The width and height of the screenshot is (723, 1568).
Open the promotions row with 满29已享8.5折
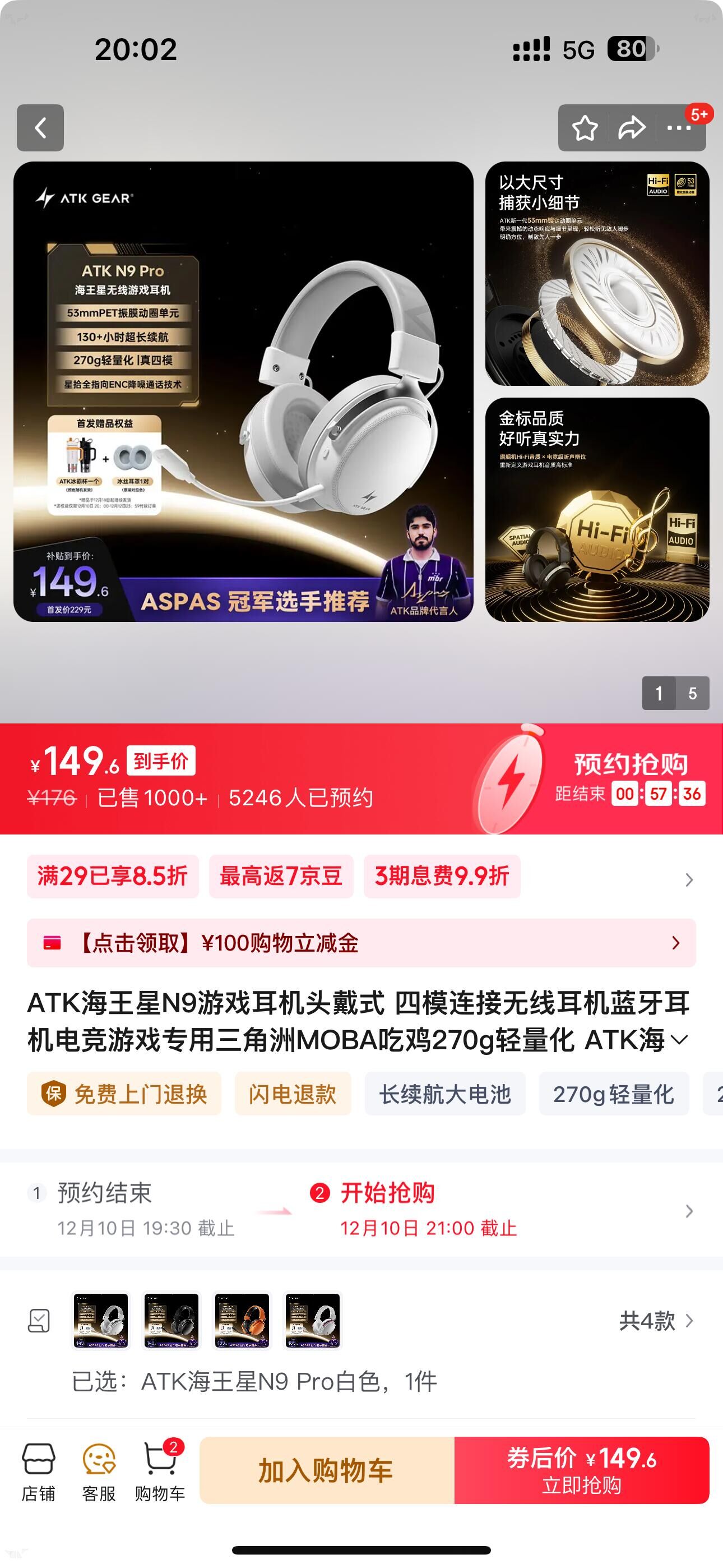pyautogui.click(x=359, y=877)
